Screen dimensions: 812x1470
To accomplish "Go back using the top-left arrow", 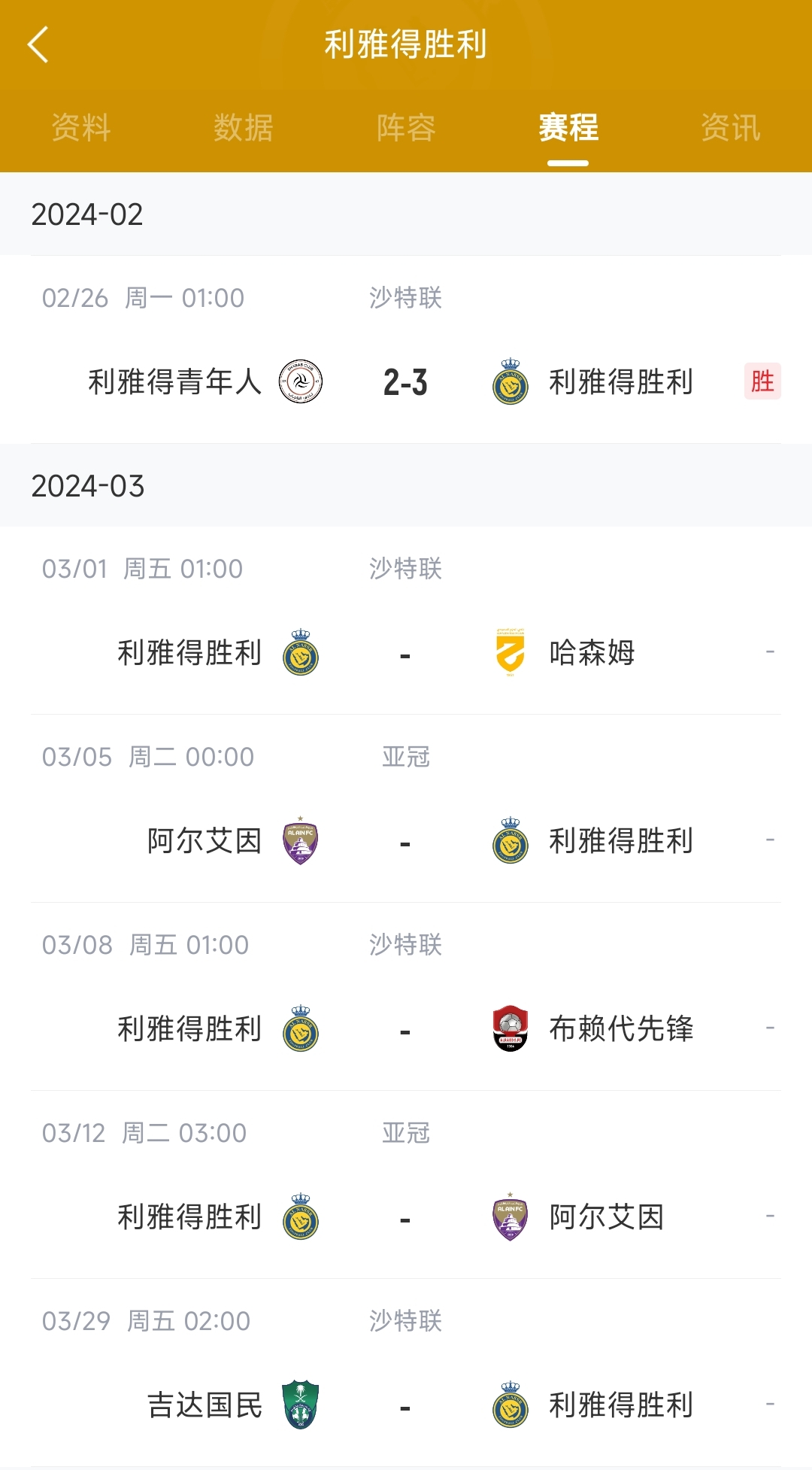I will click(38, 44).
